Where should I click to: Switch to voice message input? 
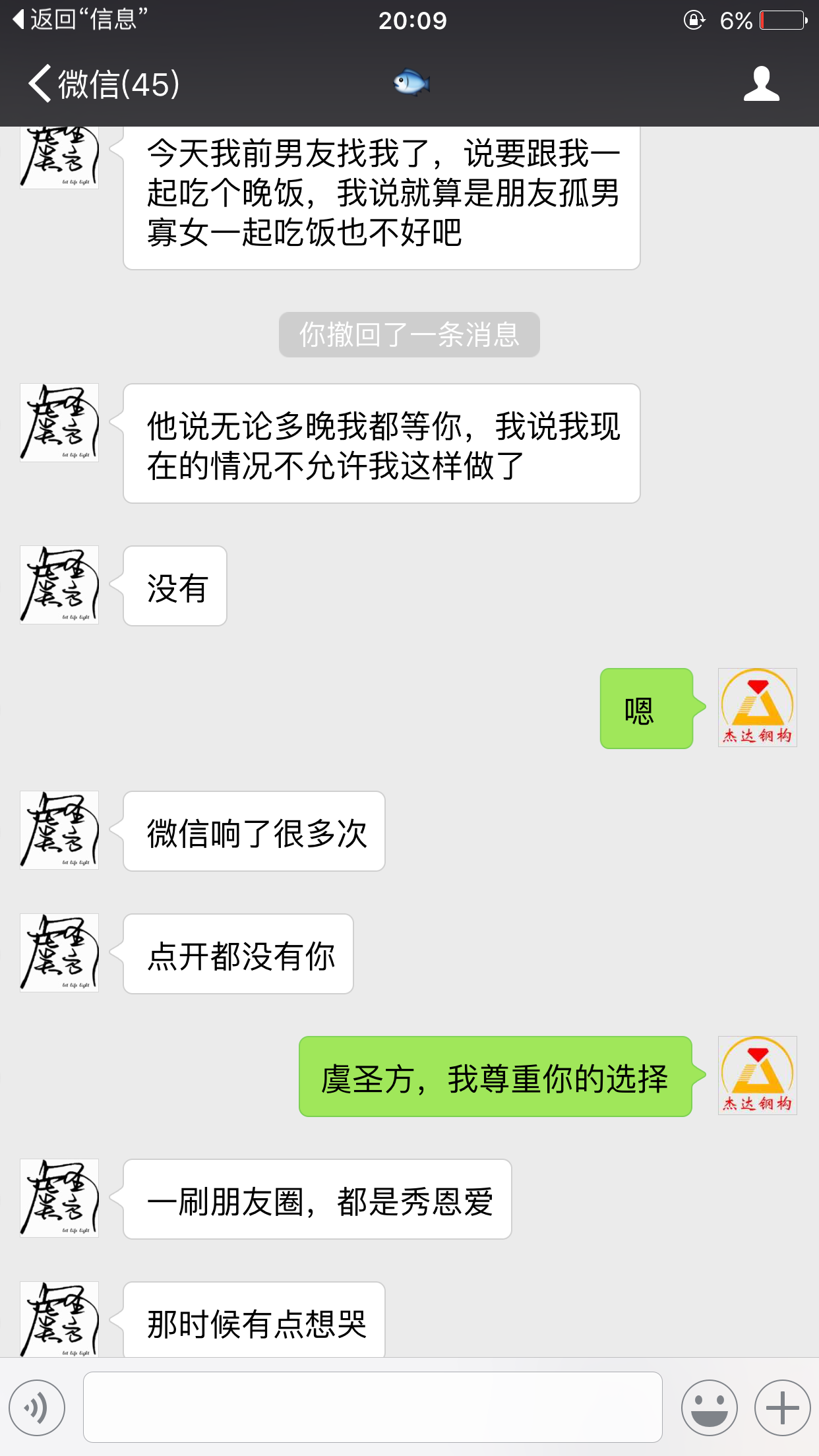click(x=38, y=1408)
